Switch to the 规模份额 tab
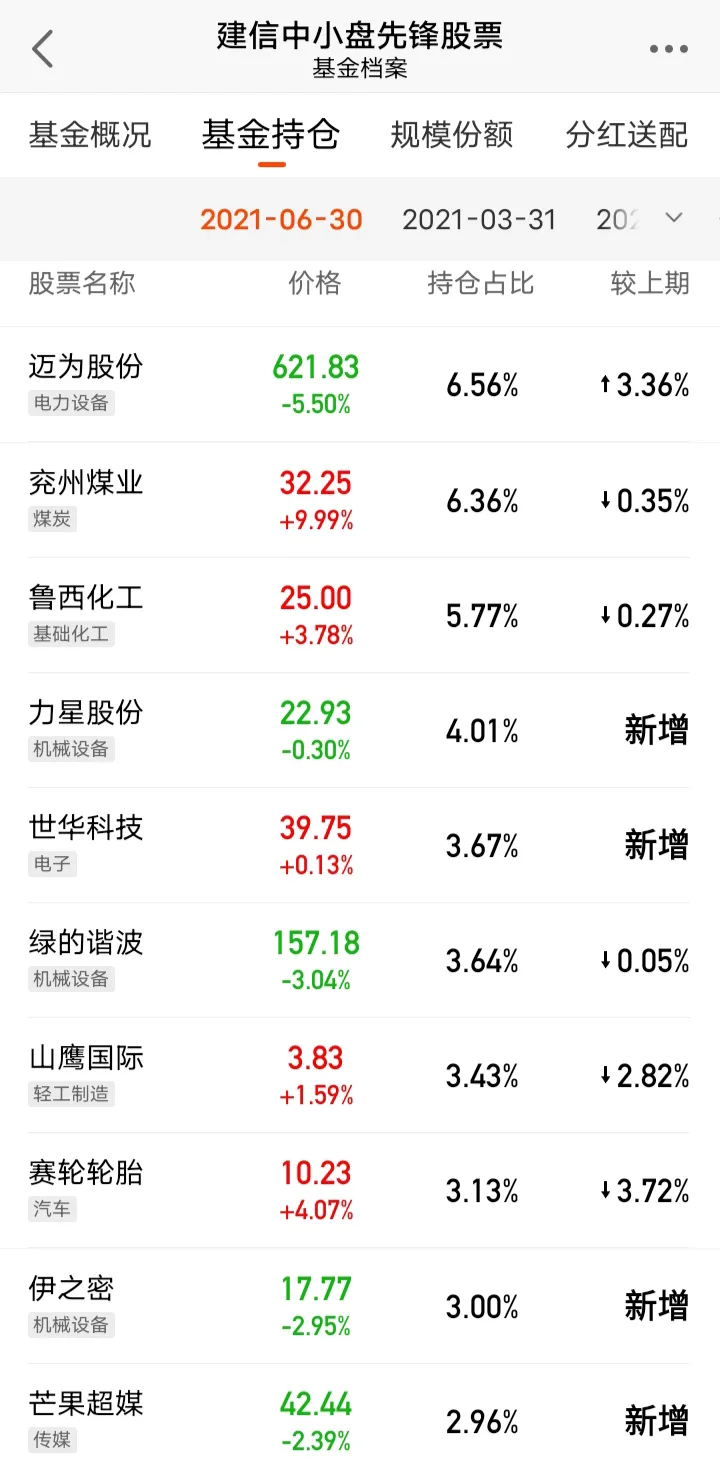Viewport: 720px width, 1480px height. 452,135
